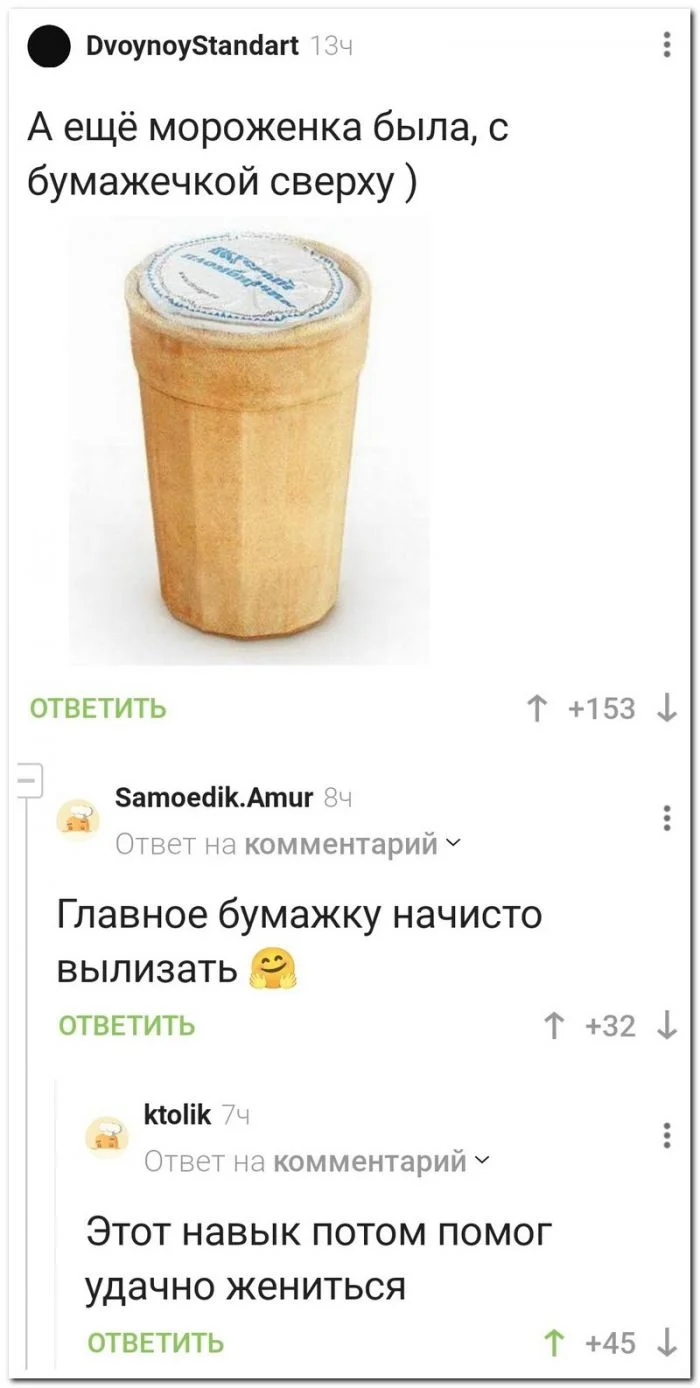Expand "Ответ на комментарий" under Samoedik.Amur
Screen dimensions: 700x1388
coord(287,845)
